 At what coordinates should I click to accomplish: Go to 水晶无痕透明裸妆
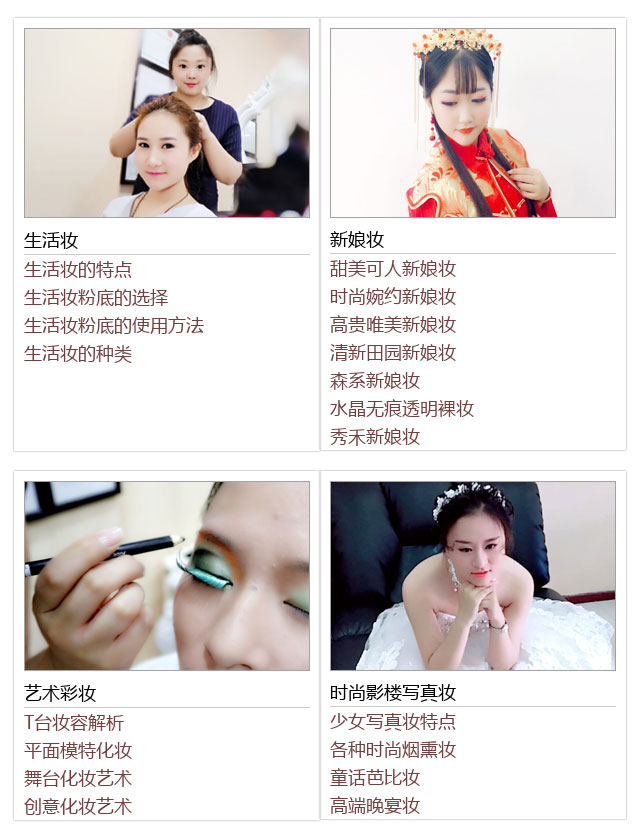click(x=402, y=409)
